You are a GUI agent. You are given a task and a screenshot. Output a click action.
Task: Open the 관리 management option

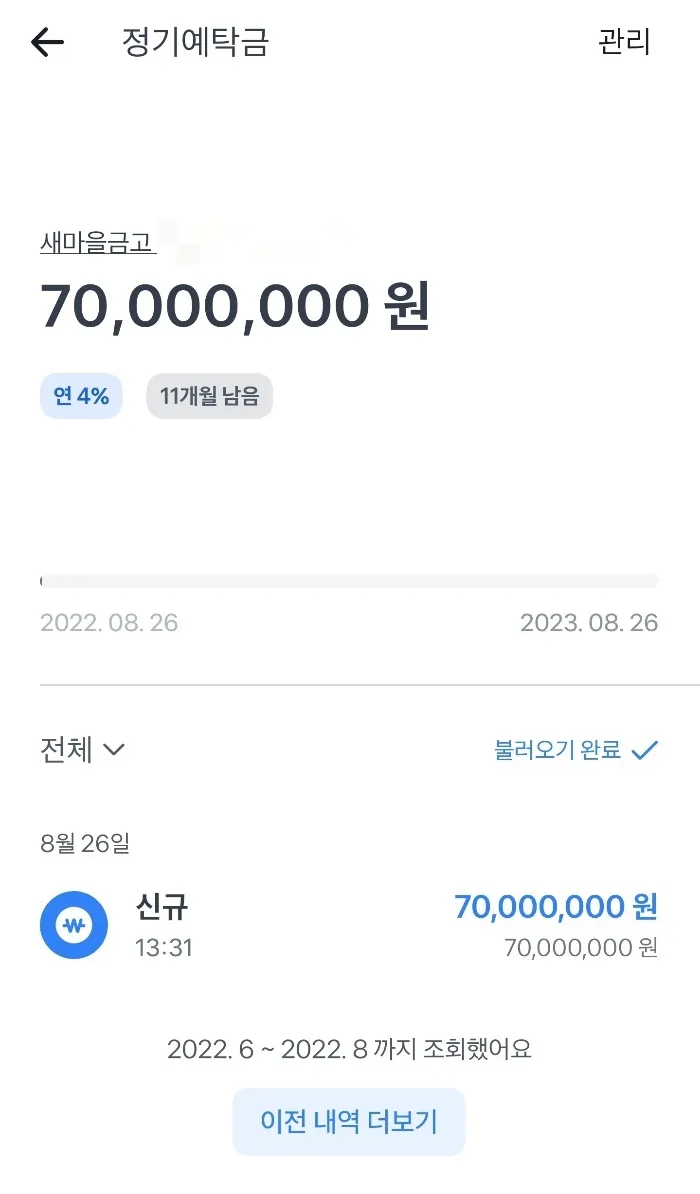[x=624, y=42]
